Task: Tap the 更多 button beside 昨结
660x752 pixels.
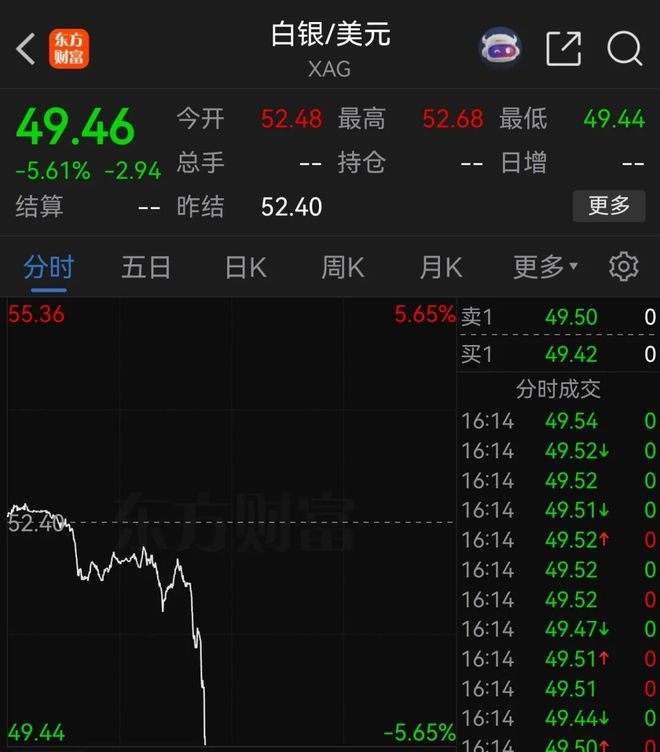Action: [609, 206]
